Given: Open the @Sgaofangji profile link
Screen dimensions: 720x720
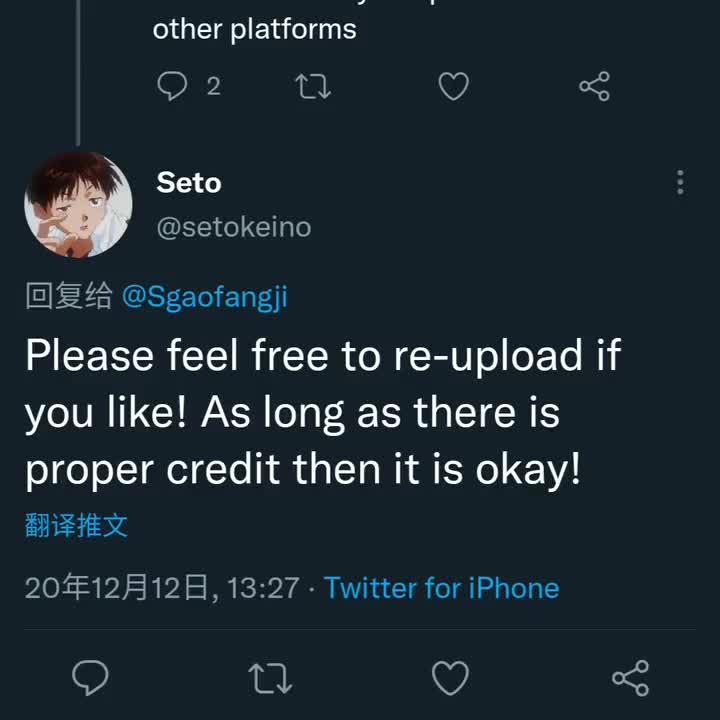Looking at the screenshot, I should tap(204, 298).
